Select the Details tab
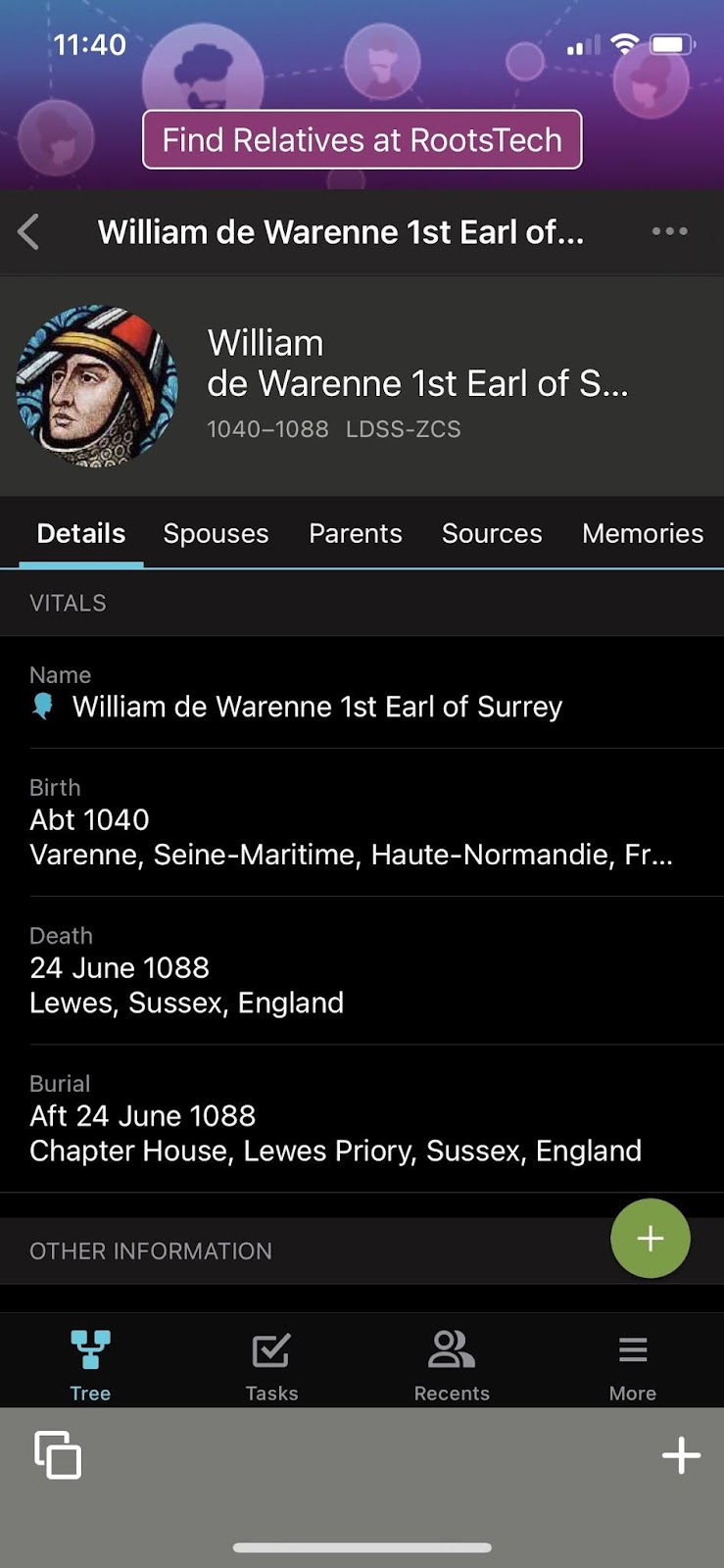This screenshot has width=724, height=1568. [x=81, y=533]
